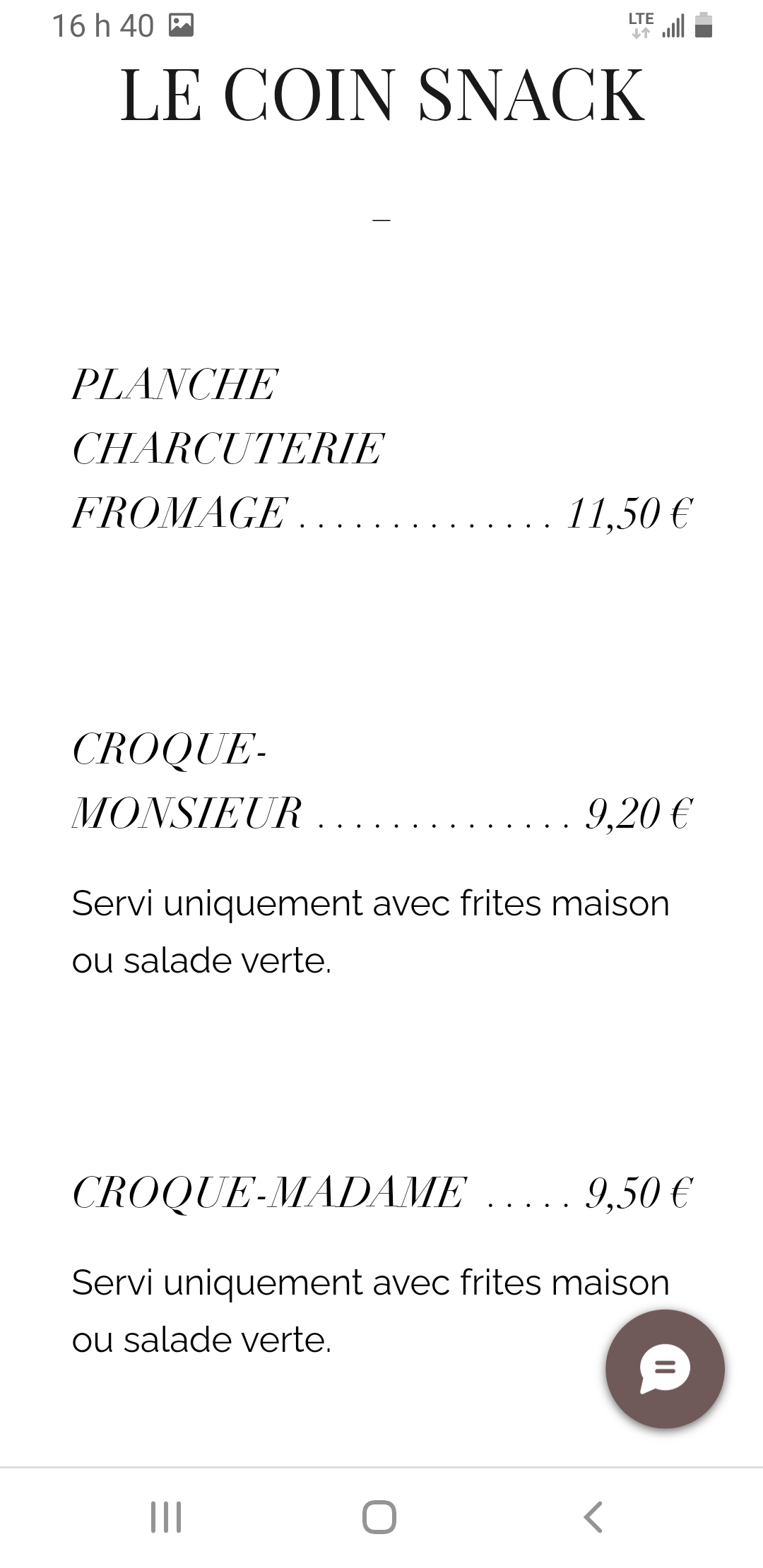Tap the system home button
Screen dimensions: 763x1568
pyautogui.click(x=379, y=1516)
